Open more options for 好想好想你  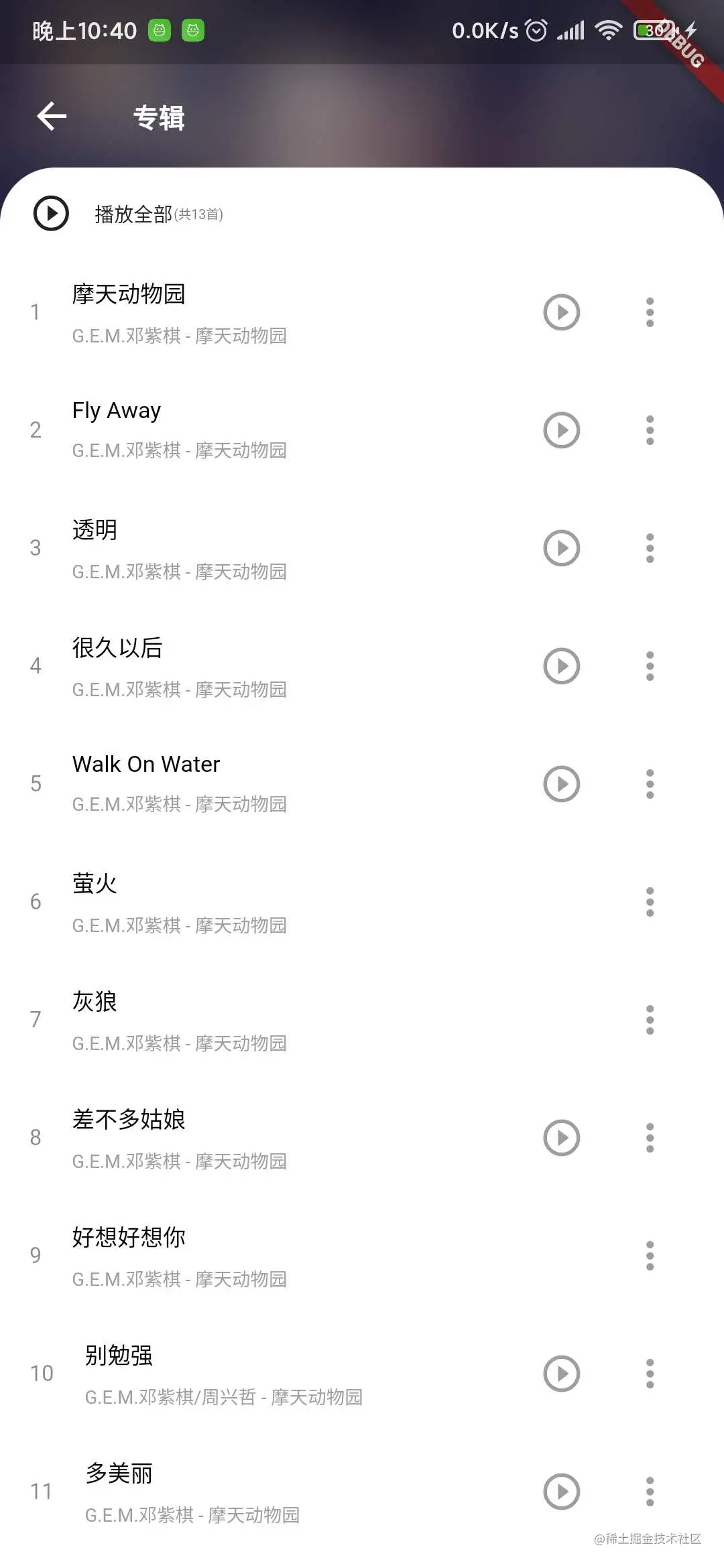pyautogui.click(x=649, y=1256)
